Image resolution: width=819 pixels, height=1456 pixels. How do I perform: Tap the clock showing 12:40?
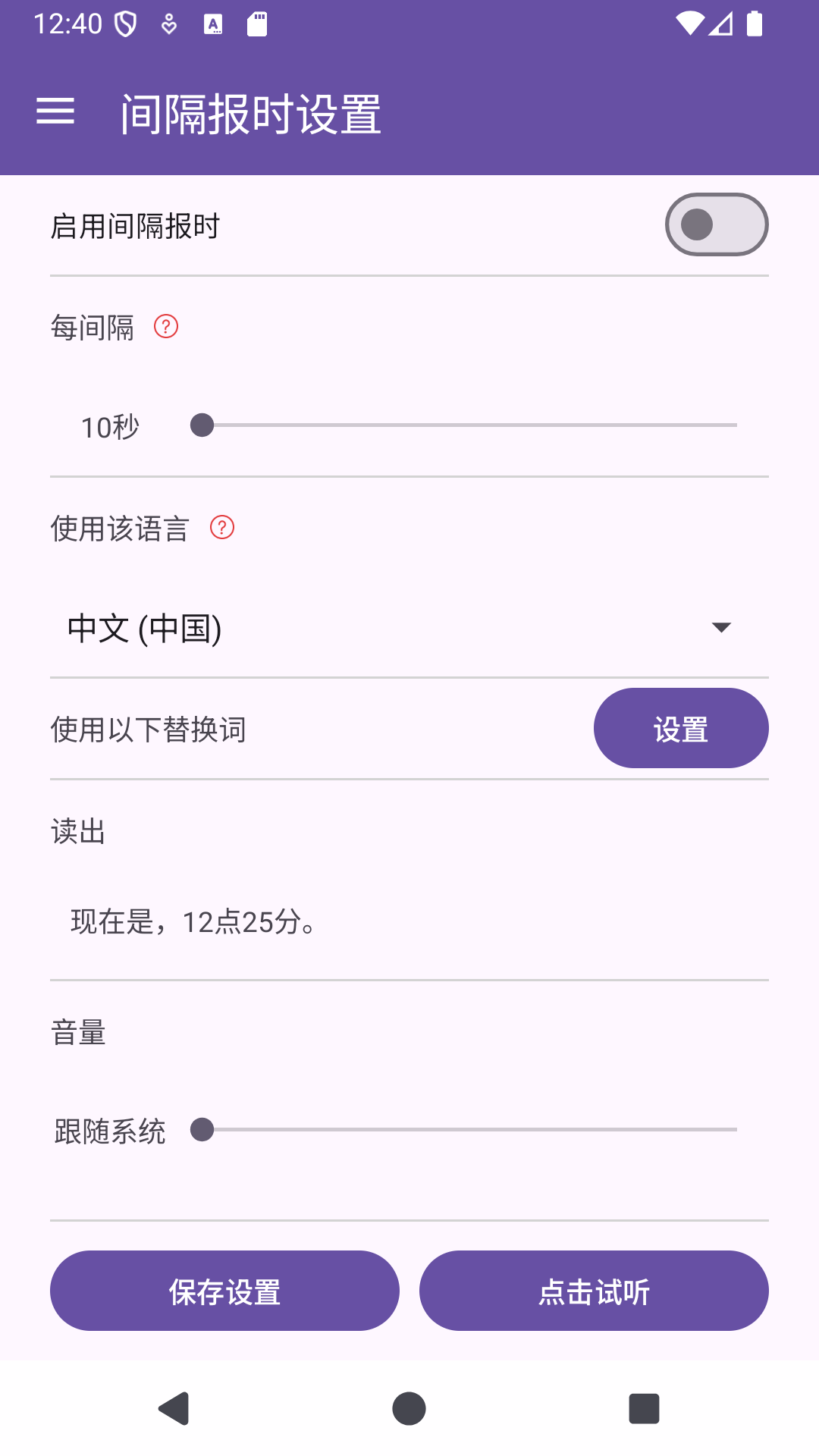coord(67,23)
